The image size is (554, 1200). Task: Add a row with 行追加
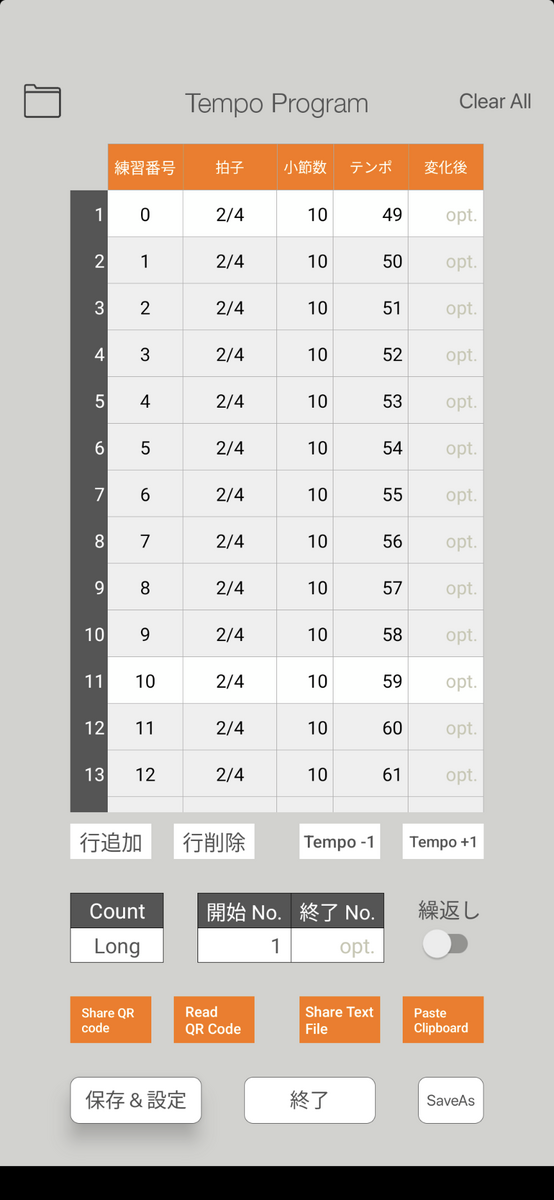point(111,842)
